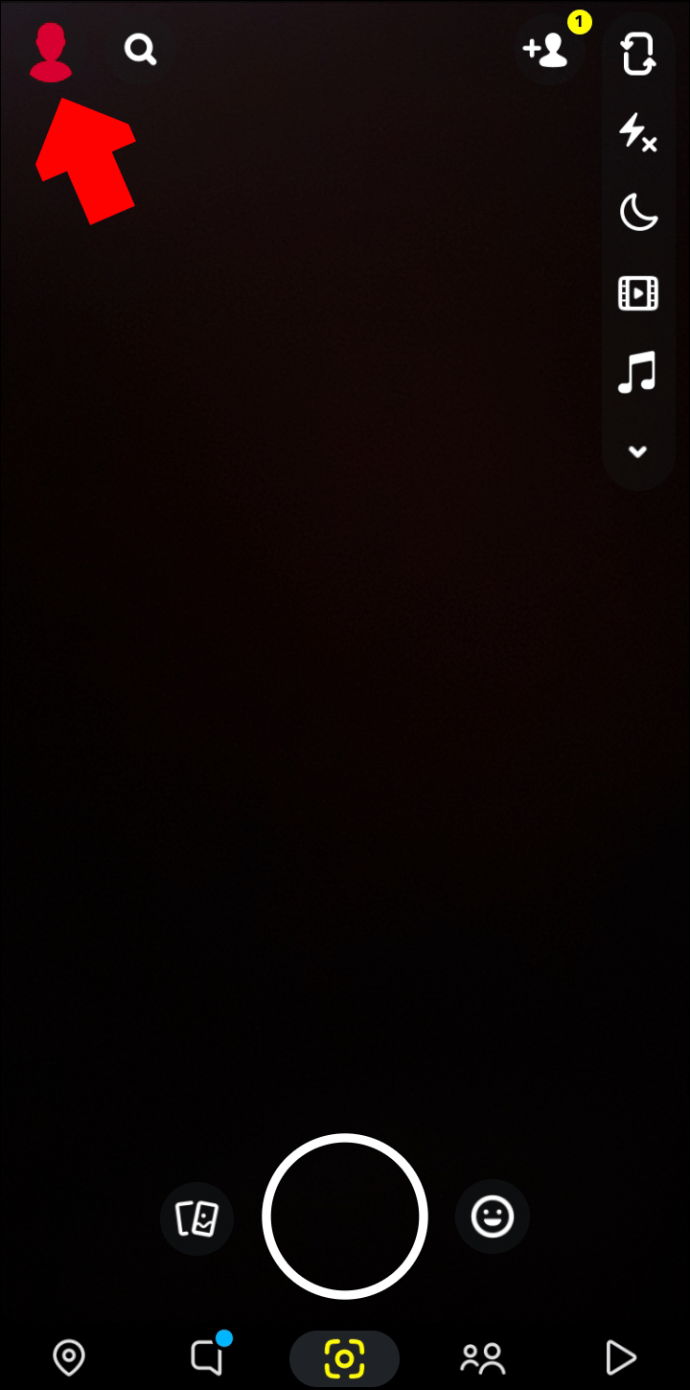The height and width of the screenshot is (1390, 690).
Task: Open the video timeline tool
Action: 638,293
